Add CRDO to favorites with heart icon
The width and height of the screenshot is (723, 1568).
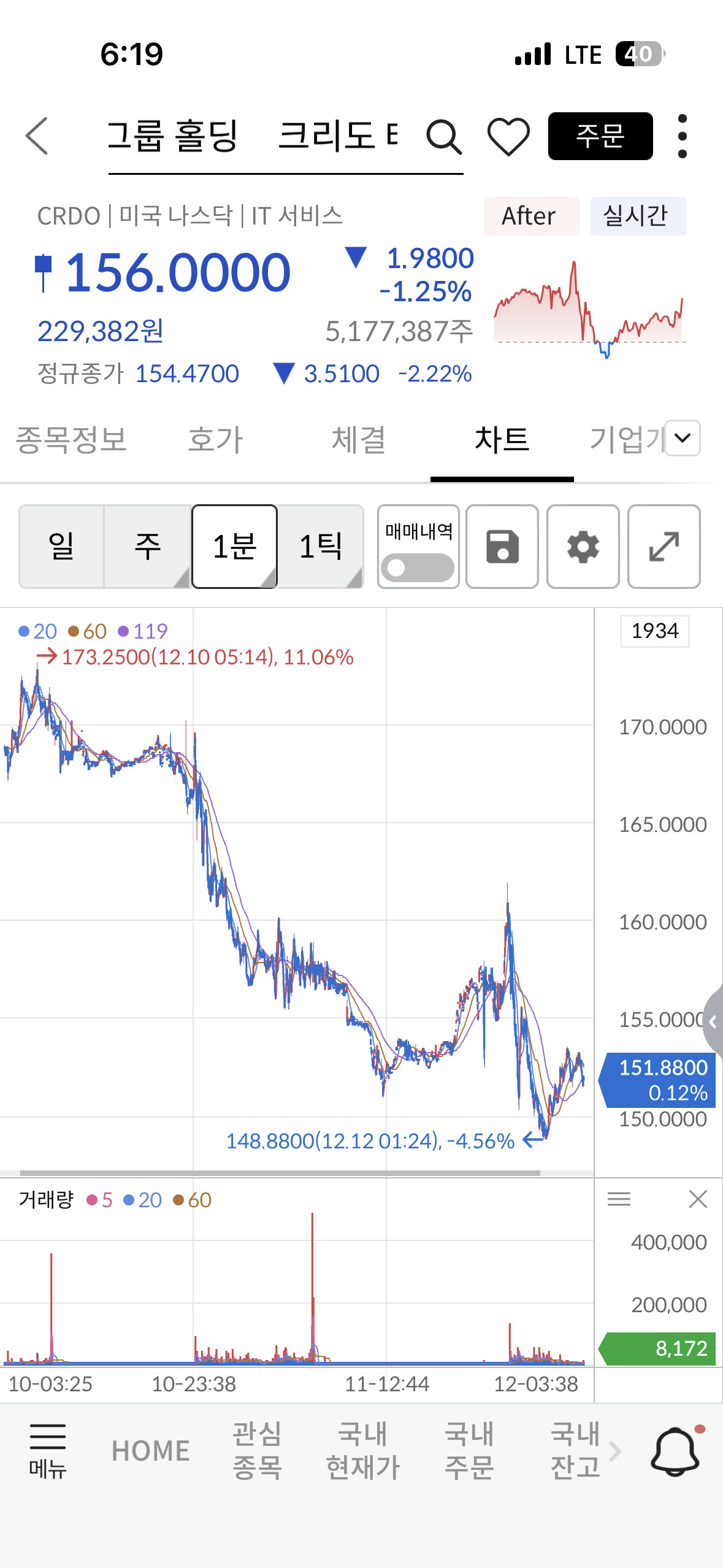(x=508, y=136)
